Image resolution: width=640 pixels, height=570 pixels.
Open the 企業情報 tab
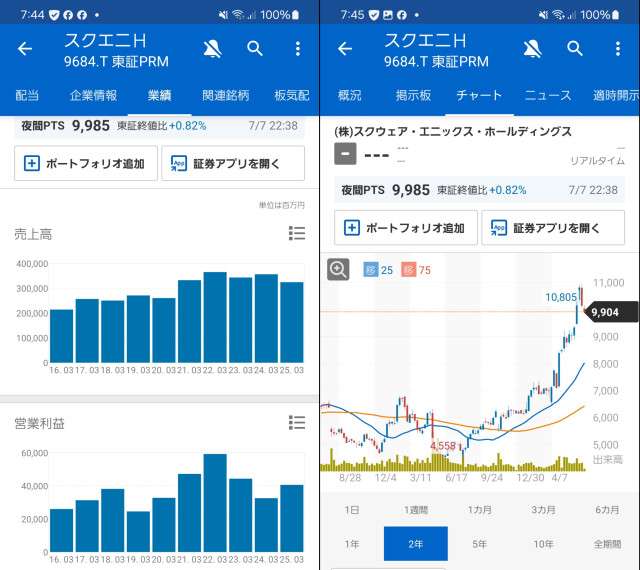pos(93,95)
